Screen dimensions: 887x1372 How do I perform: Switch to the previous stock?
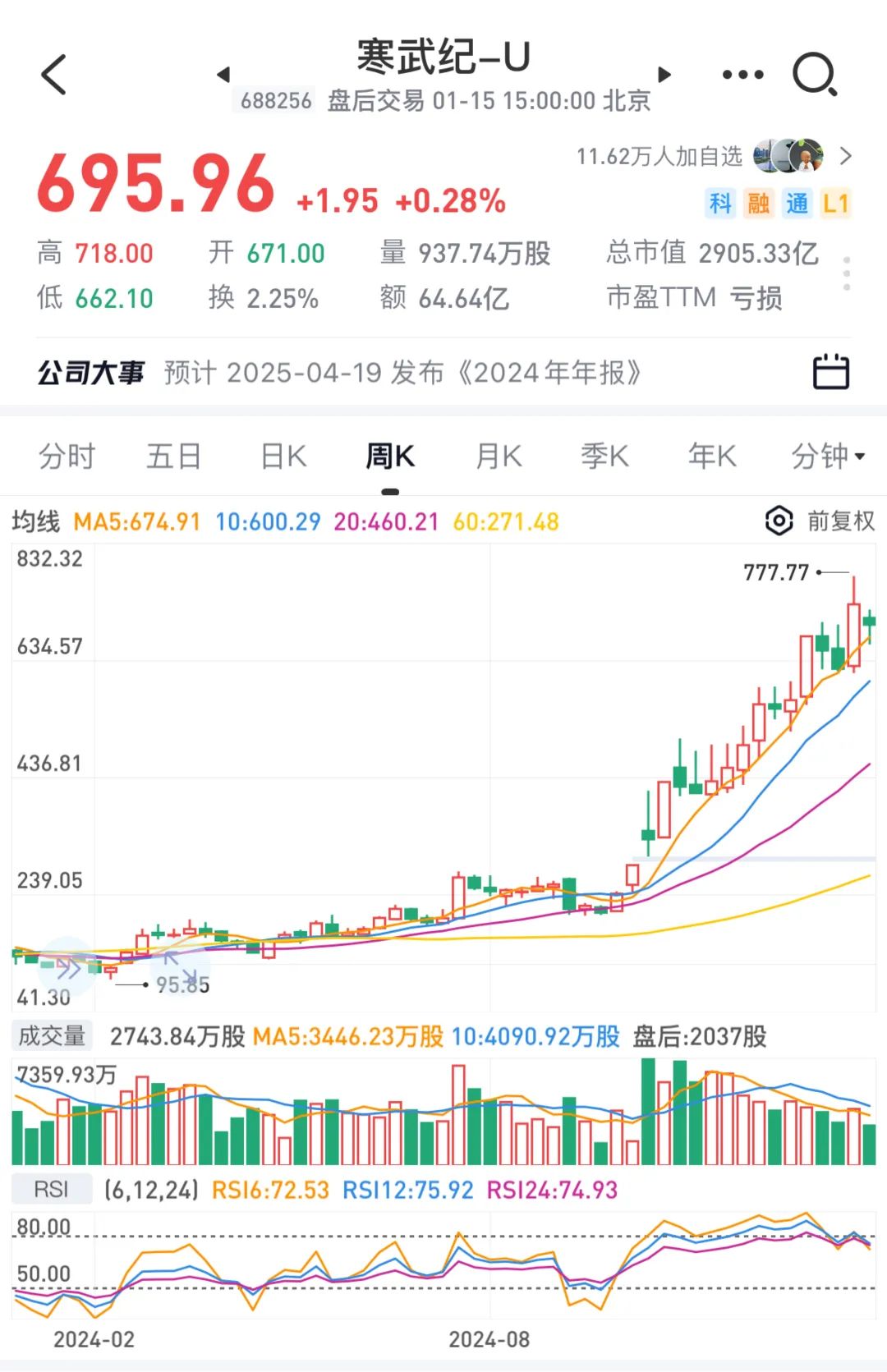(x=223, y=75)
